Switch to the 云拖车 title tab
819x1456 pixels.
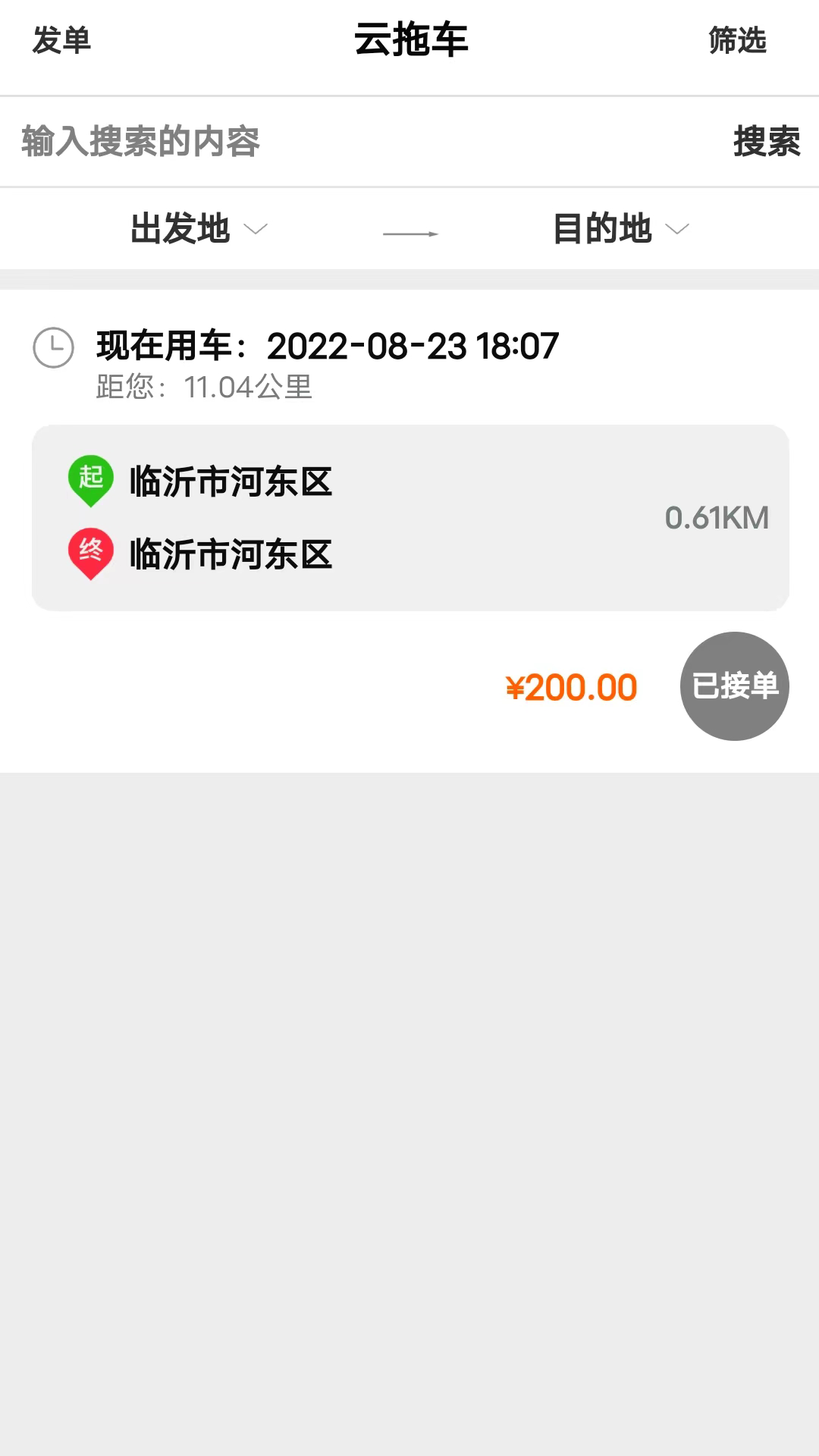[x=409, y=42]
